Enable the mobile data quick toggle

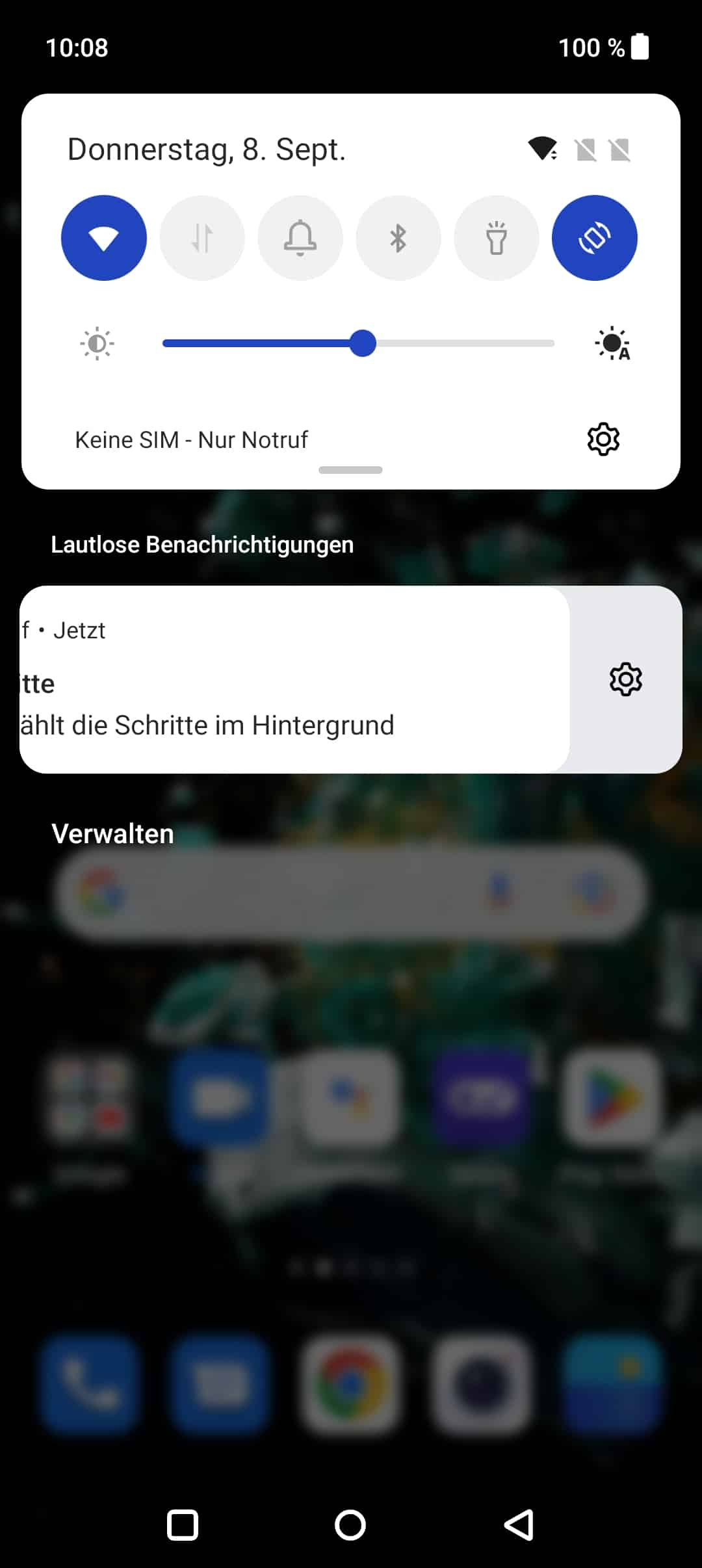coord(202,238)
